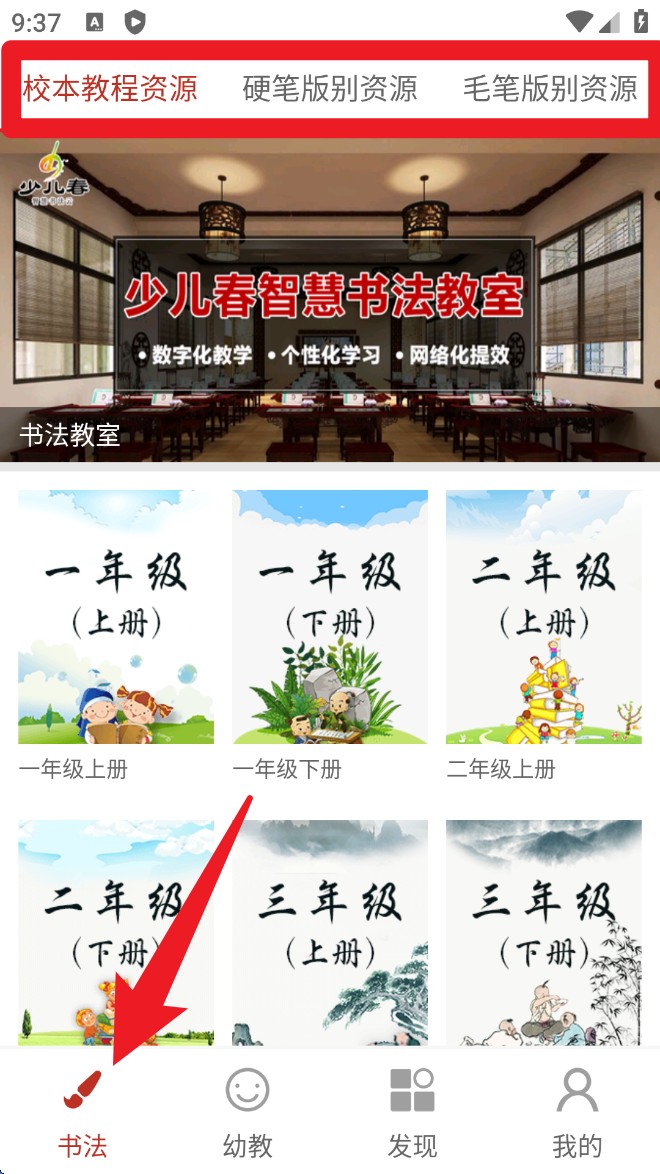The height and width of the screenshot is (1174, 660).
Task: Switch to the 校本教程资源 tab
Action: (x=110, y=89)
